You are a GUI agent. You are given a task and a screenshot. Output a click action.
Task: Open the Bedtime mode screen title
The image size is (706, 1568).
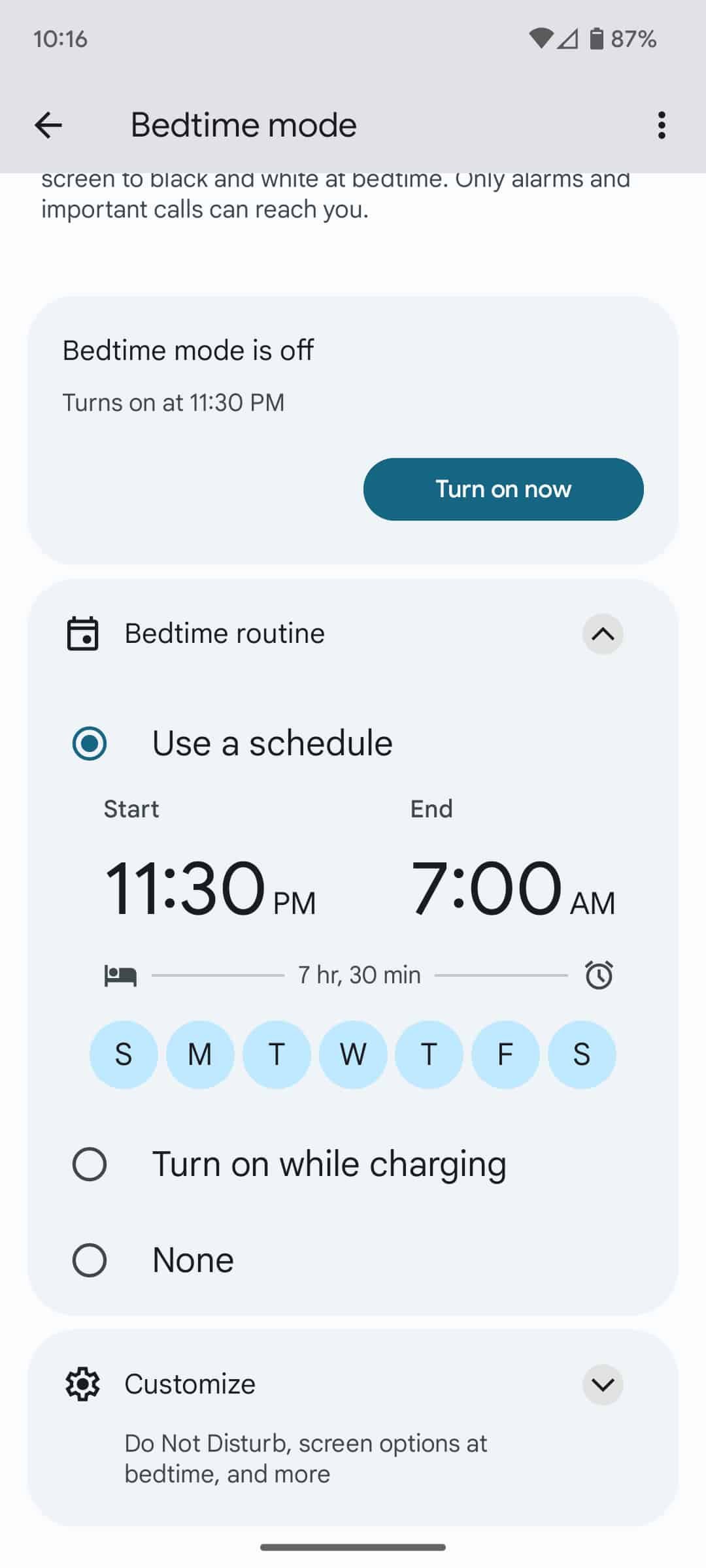click(243, 125)
